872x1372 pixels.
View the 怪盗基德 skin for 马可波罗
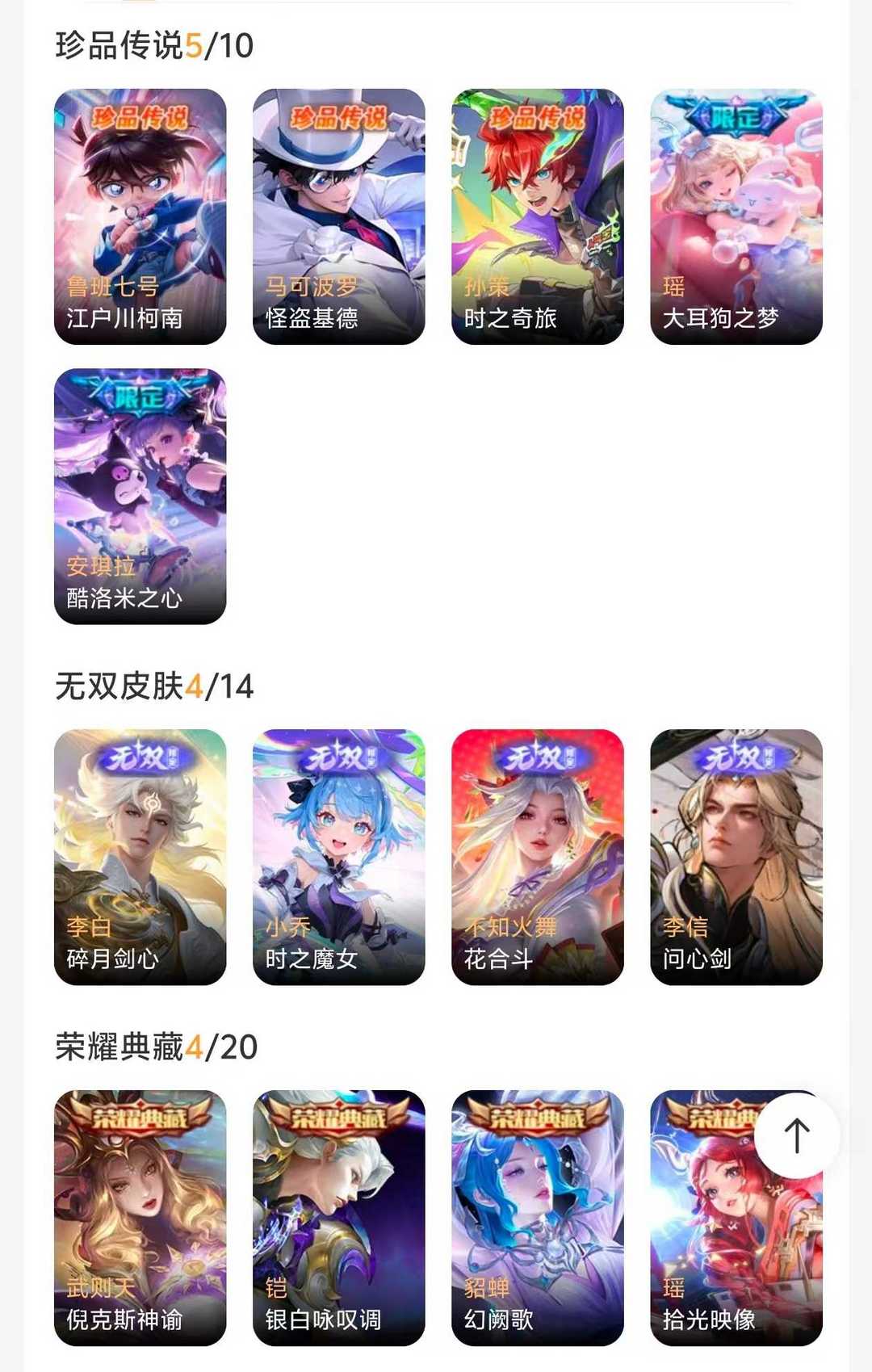pos(338,216)
